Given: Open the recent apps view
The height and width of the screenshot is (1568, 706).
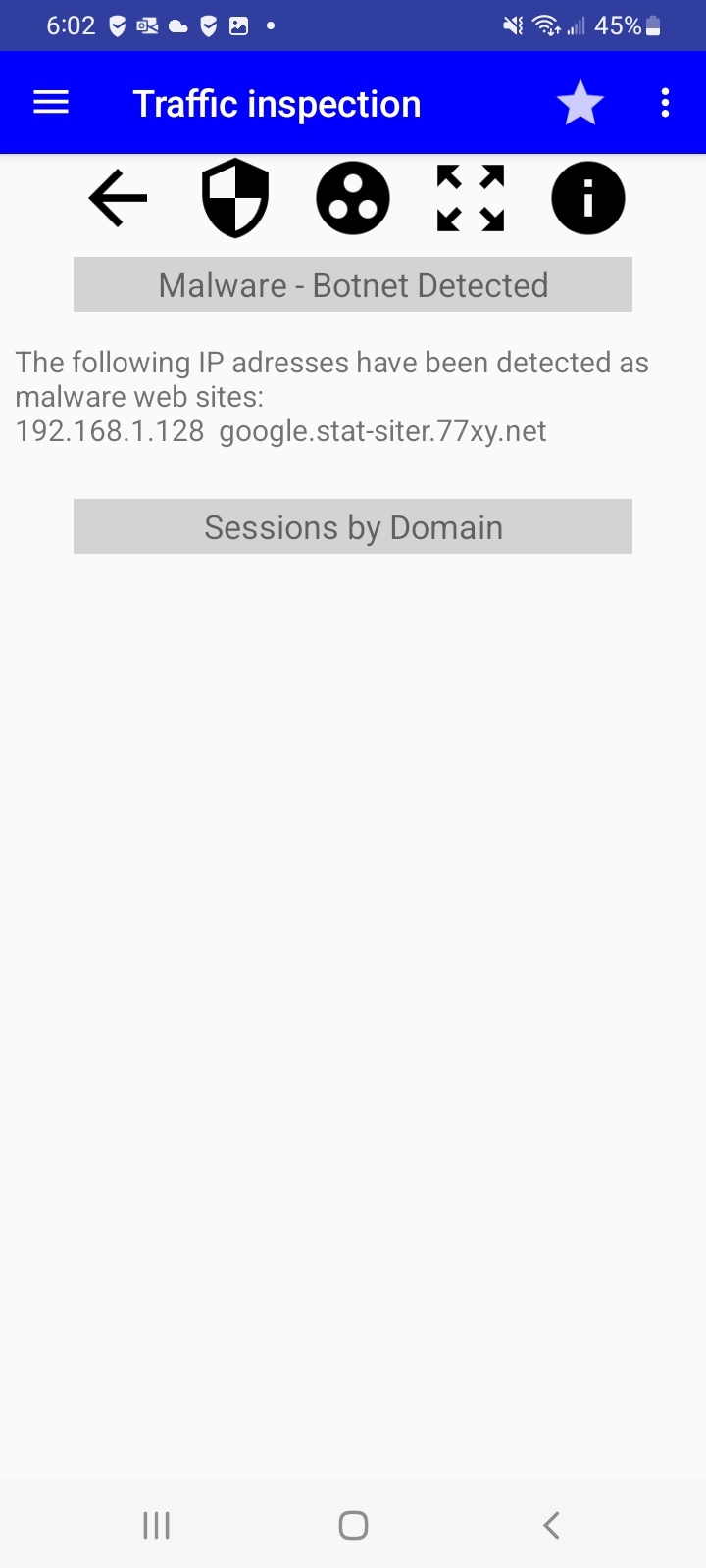Looking at the screenshot, I should (x=156, y=1525).
